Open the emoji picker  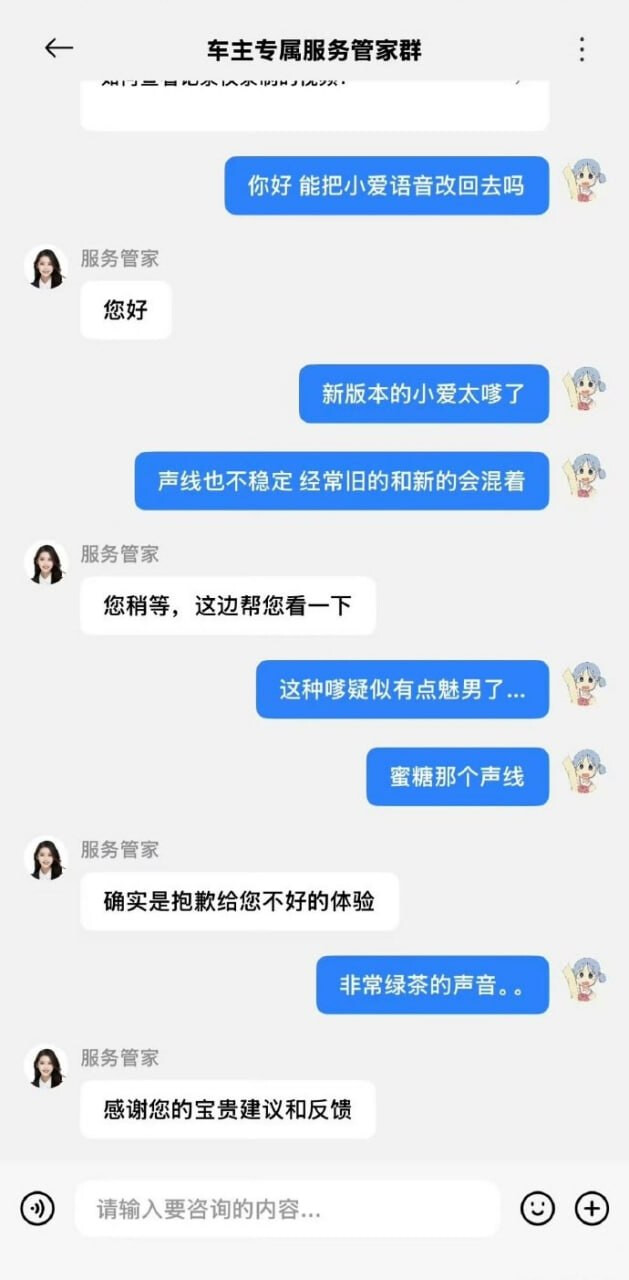[537, 1208]
